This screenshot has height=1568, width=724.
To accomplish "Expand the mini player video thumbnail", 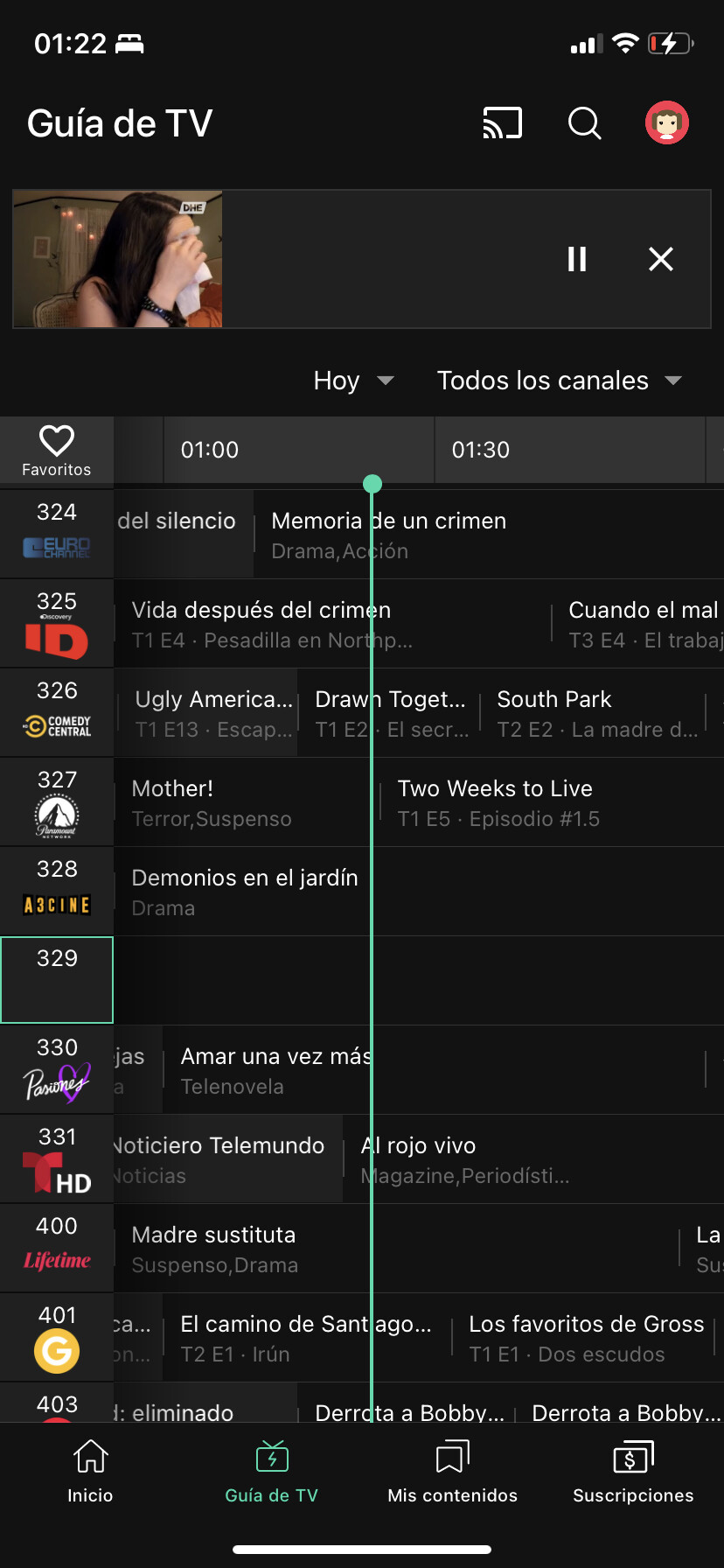I will 117,259.
